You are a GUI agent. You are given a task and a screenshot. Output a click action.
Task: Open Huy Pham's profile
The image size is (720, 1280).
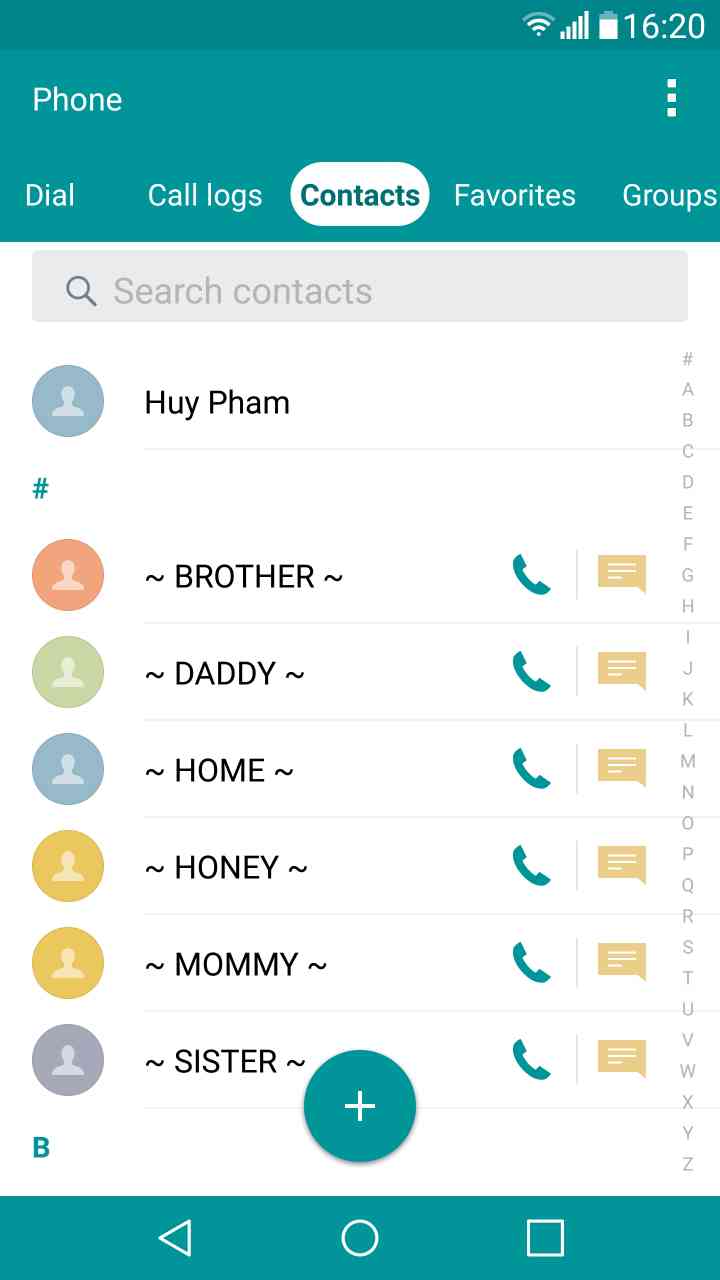(217, 403)
